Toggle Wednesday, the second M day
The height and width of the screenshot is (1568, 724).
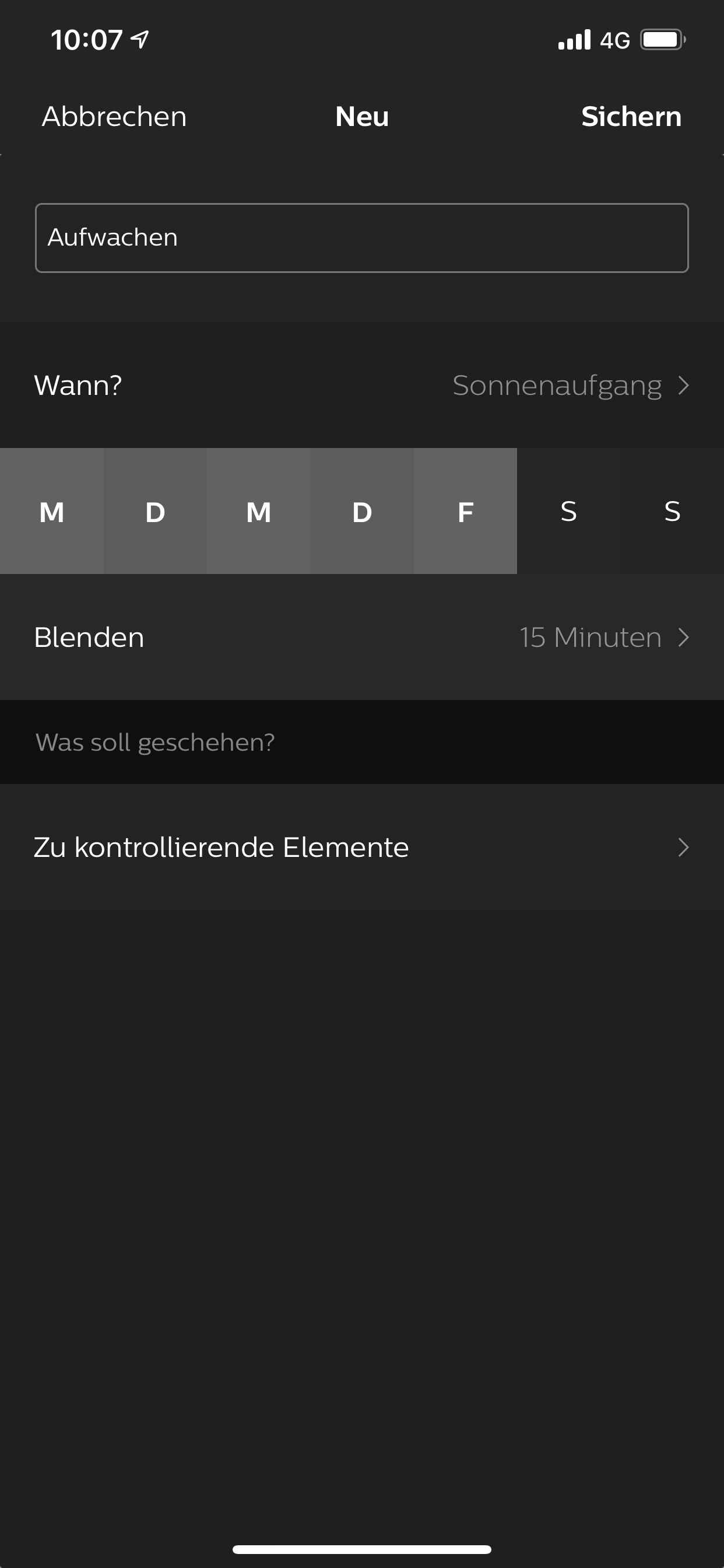259,512
